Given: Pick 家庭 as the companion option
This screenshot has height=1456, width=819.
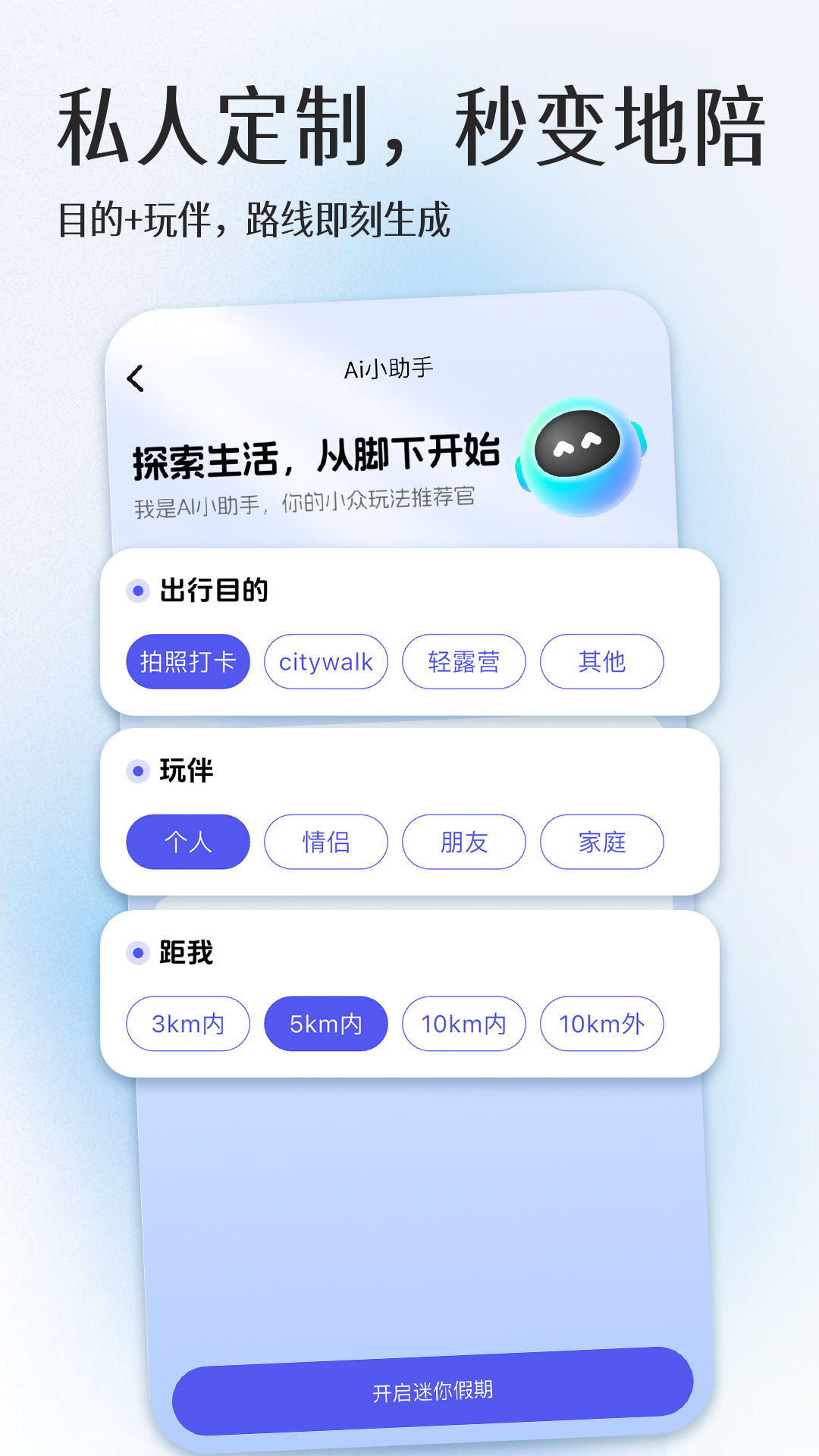Looking at the screenshot, I should coord(601,842).
